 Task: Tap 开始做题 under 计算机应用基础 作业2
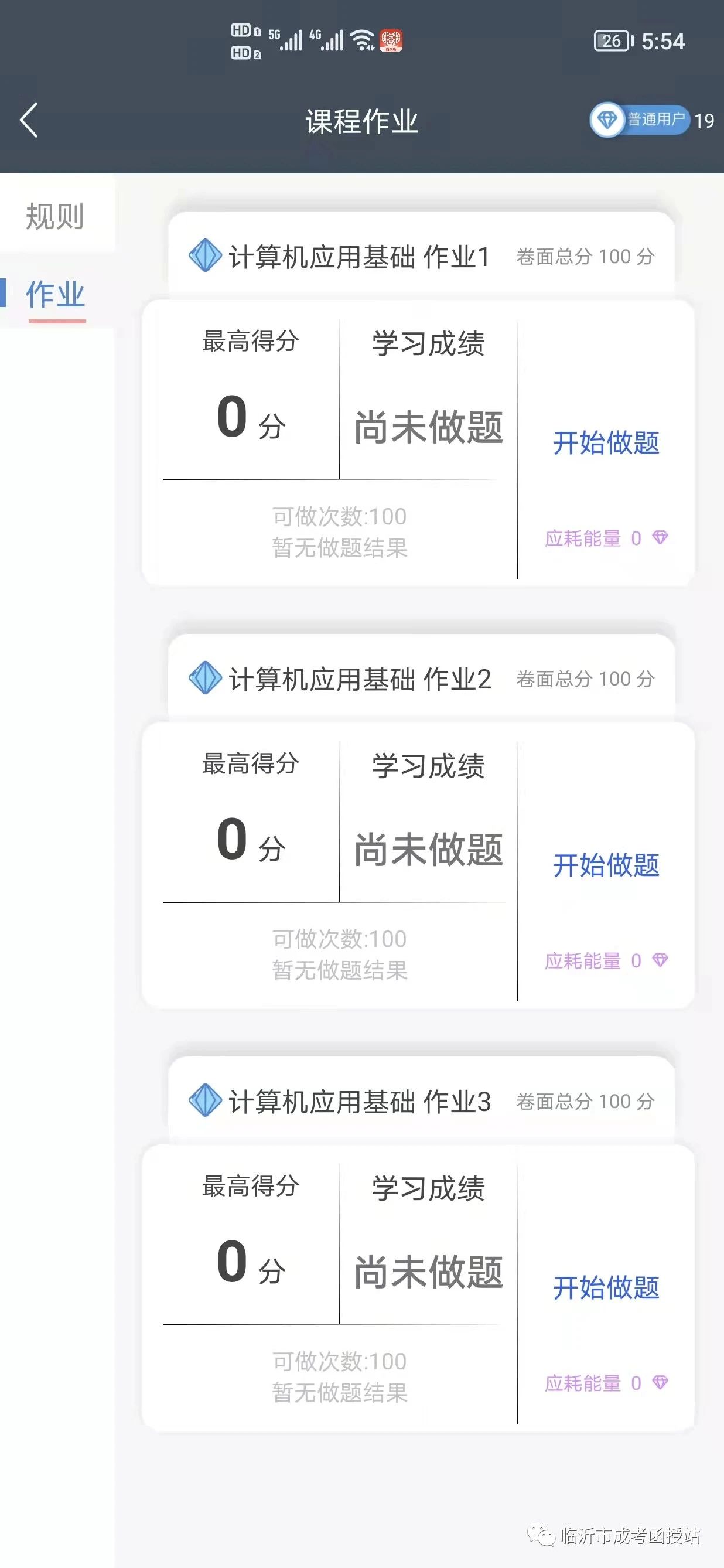point(606,865)
